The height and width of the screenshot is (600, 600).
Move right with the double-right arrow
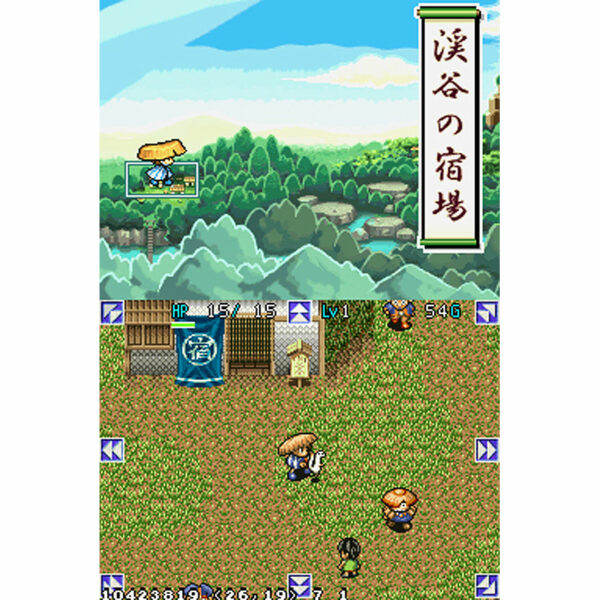point(487,449)
